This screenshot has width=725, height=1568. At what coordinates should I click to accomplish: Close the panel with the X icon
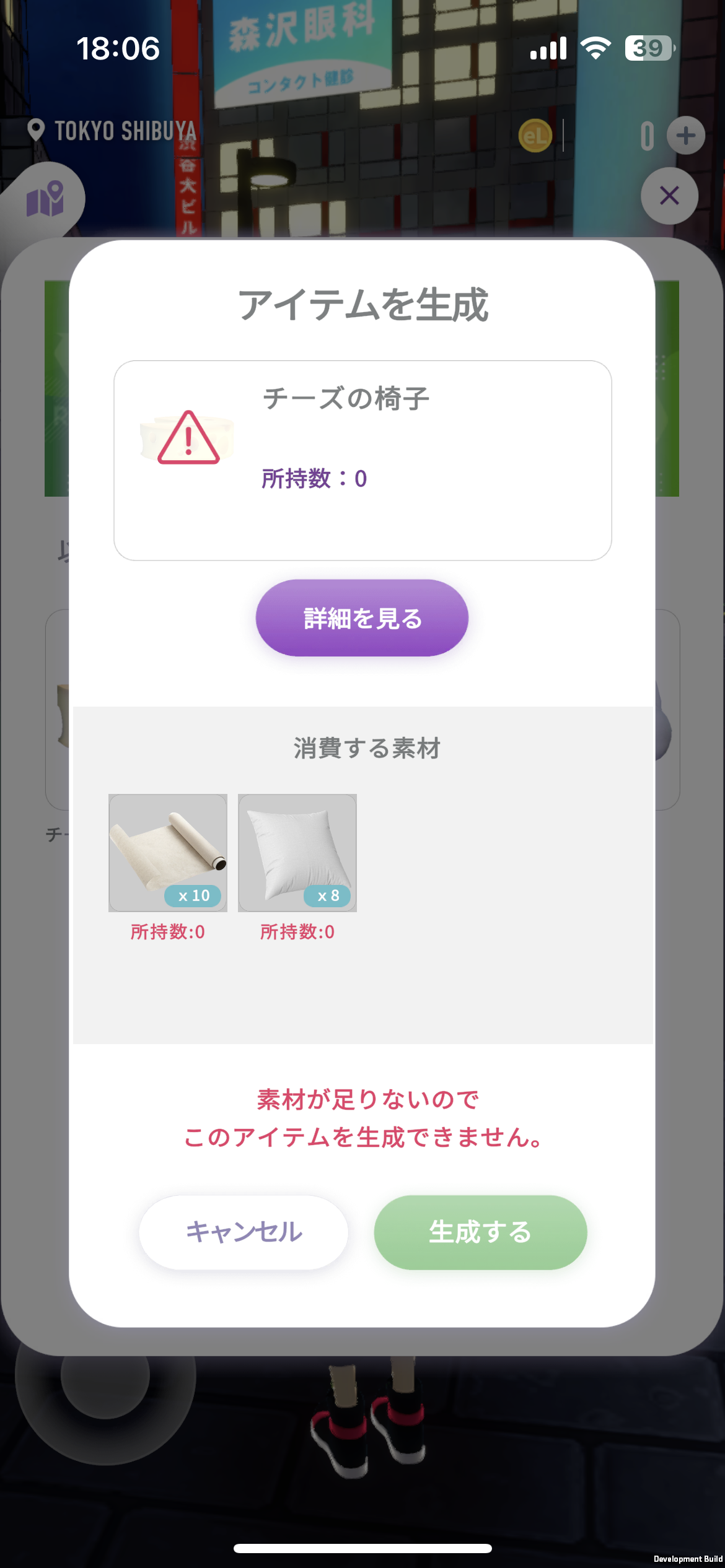[669, 196]
